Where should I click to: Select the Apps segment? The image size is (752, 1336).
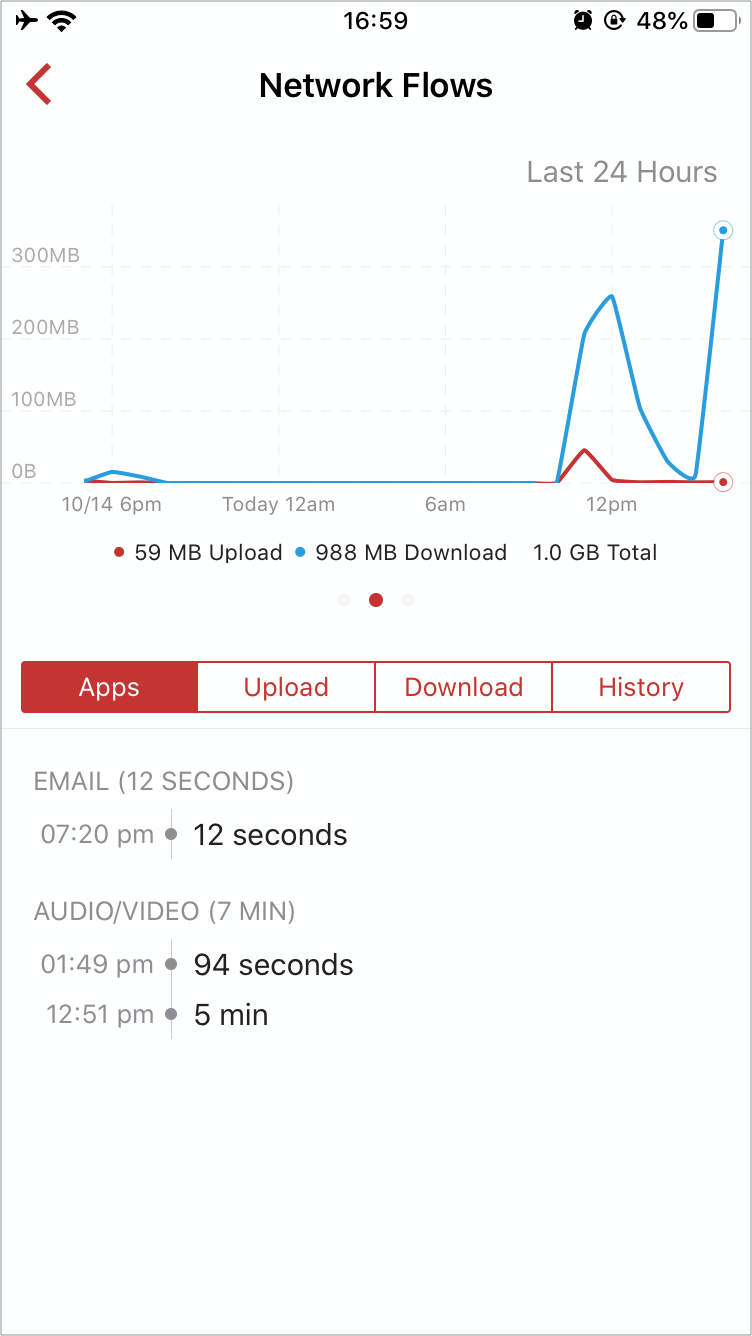click(110, 687)
